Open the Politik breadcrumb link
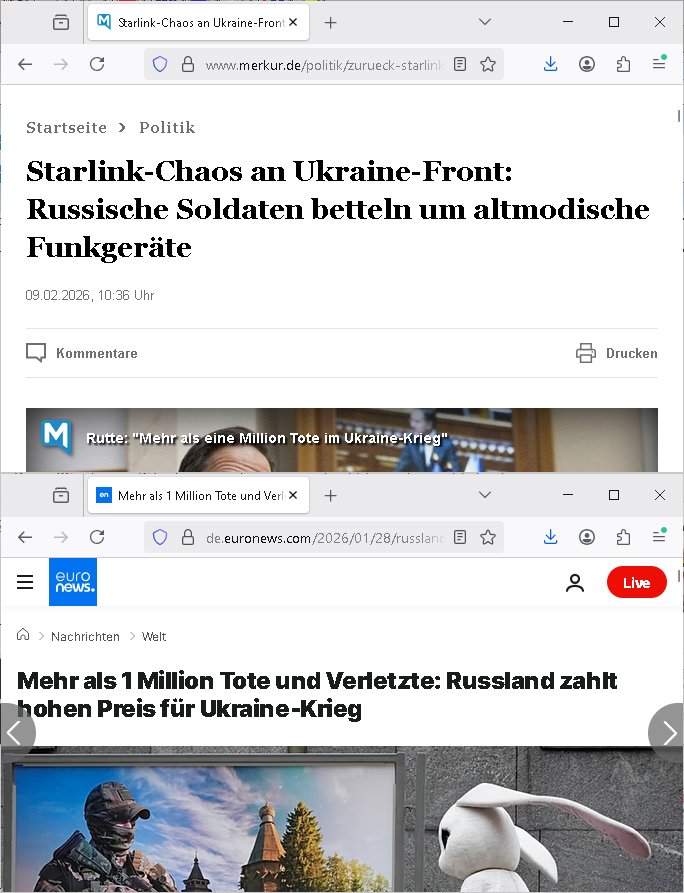This screenshot has height=893, width=684. [x=167, y=127]
